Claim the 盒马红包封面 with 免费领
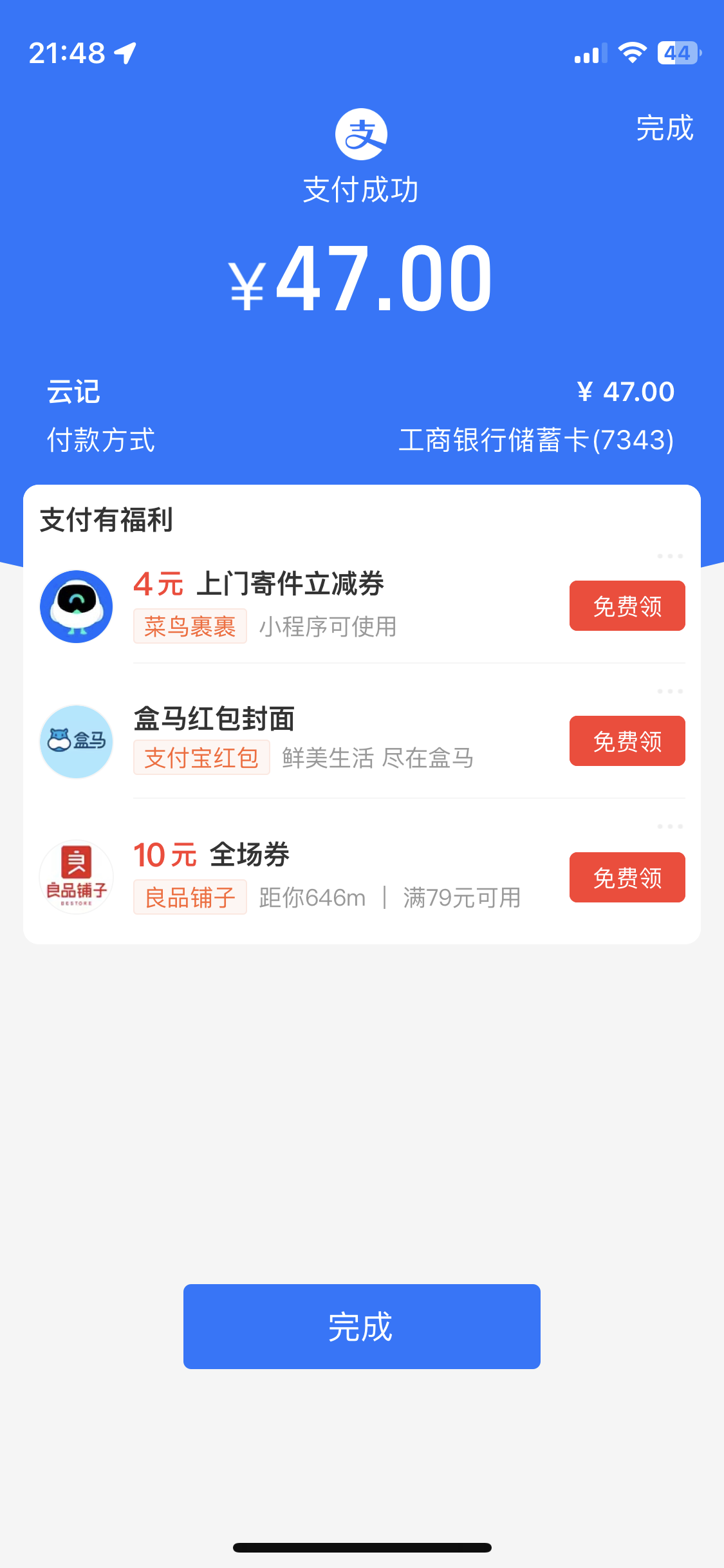Screen dimensions: 724x1568 pos(627,741)
